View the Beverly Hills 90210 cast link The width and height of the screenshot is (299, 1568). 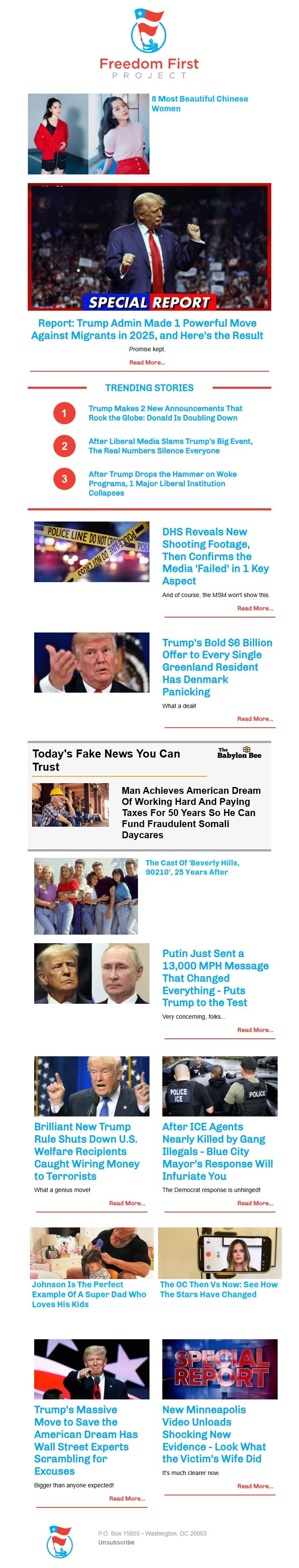(x=192, y=867)
